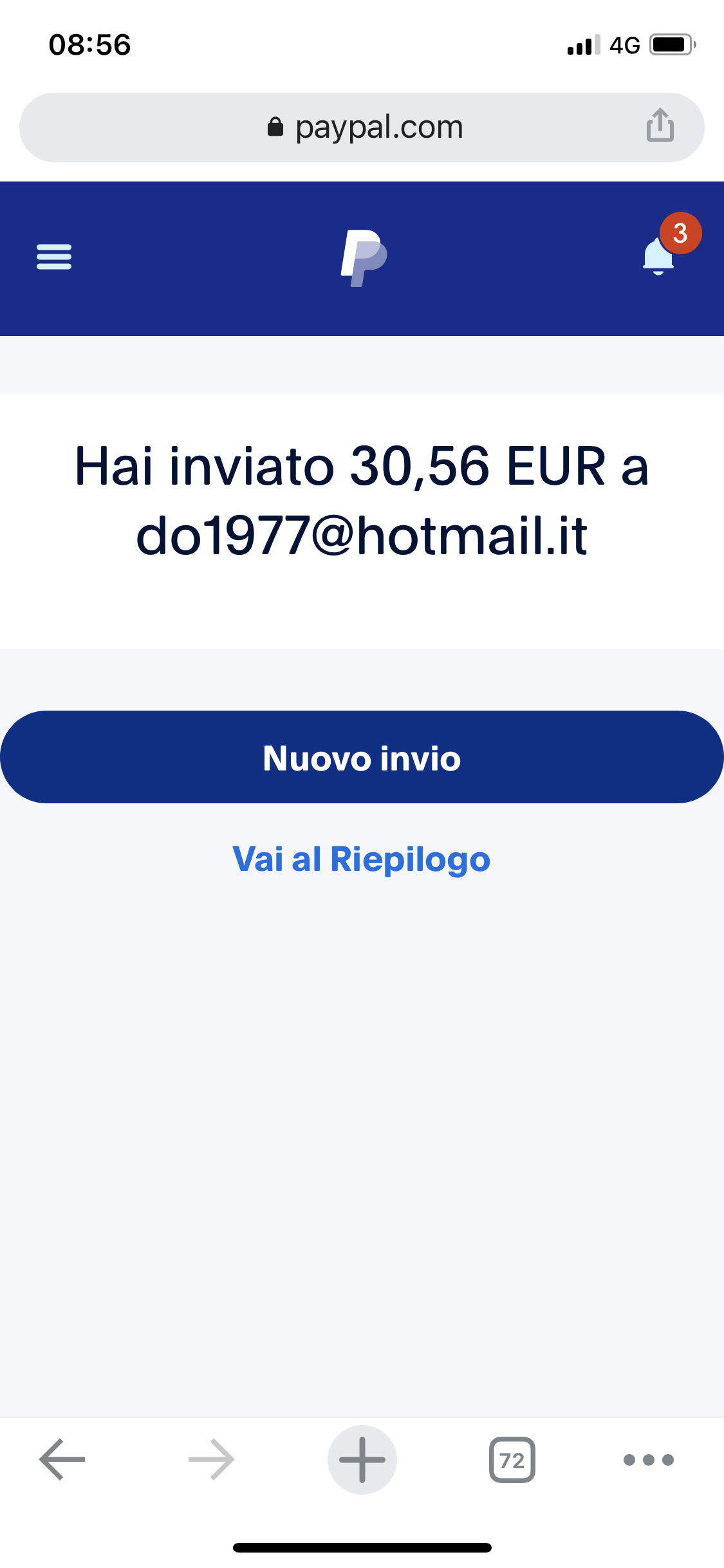View the 72 open tabs
Image resolution: width=724 pixels, height=1568 pixels.
pyautogui.click(x=512, y=1459)
